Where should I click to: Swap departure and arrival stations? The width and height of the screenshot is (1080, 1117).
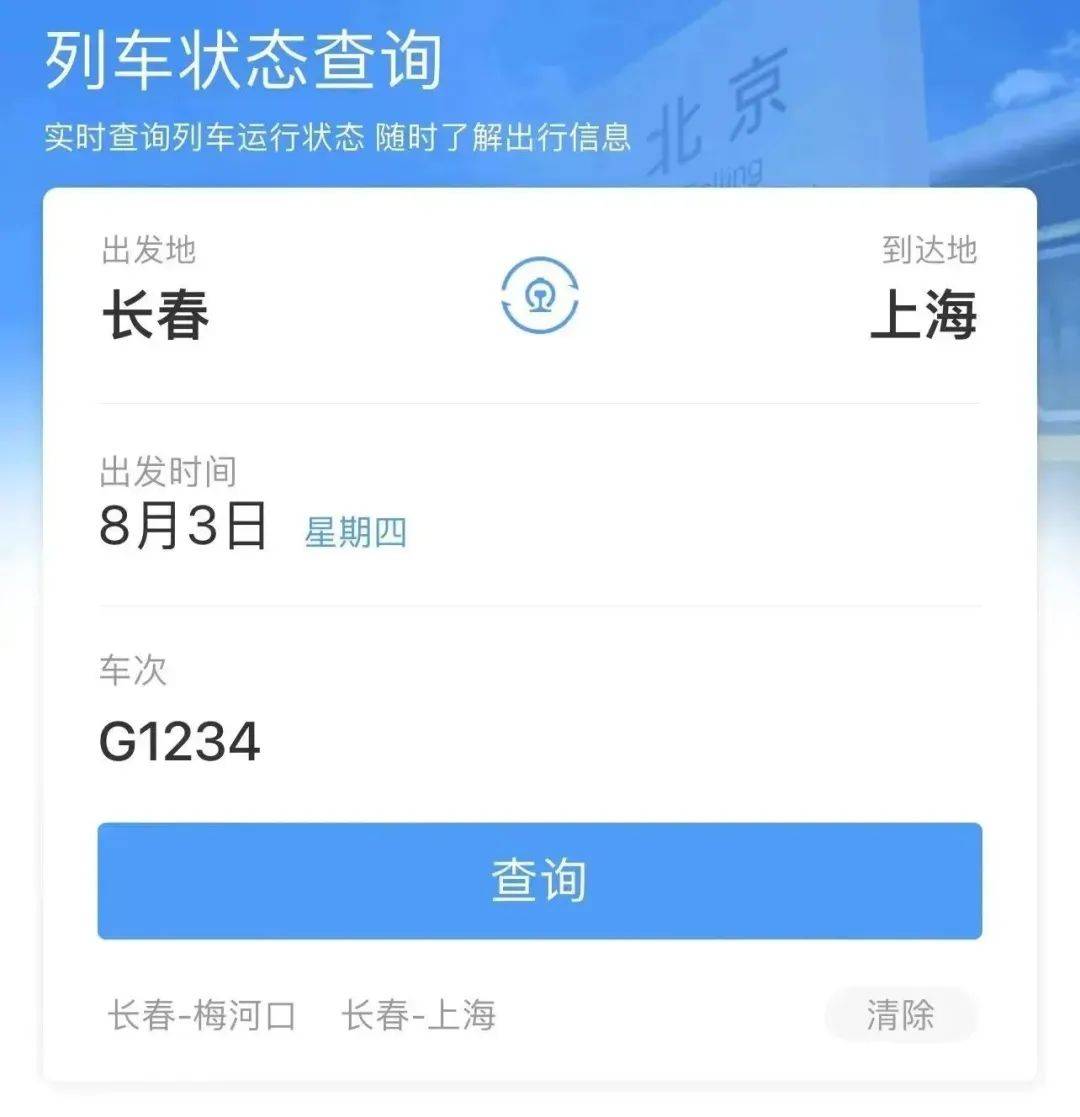pos(539,297)
